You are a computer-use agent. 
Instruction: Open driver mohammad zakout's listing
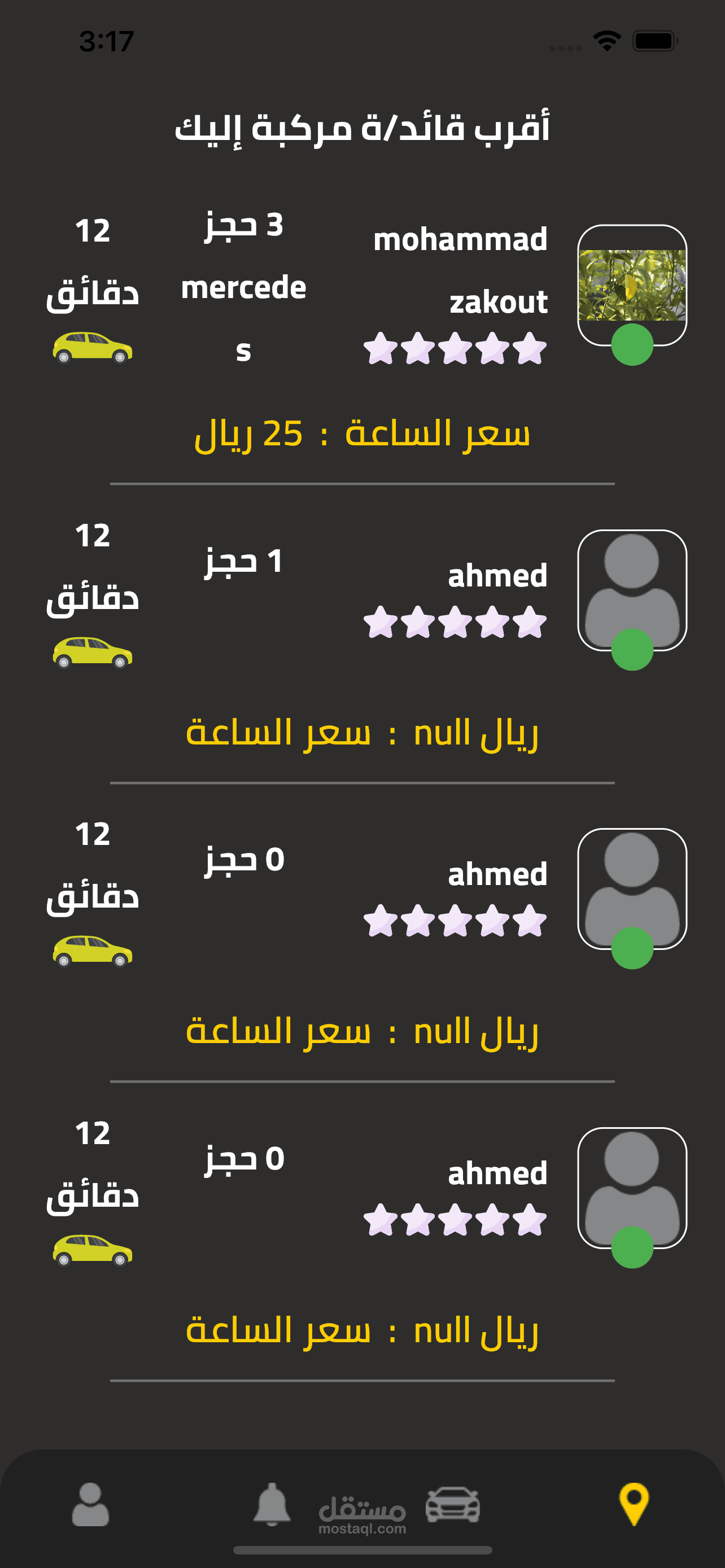coord(460,270)
